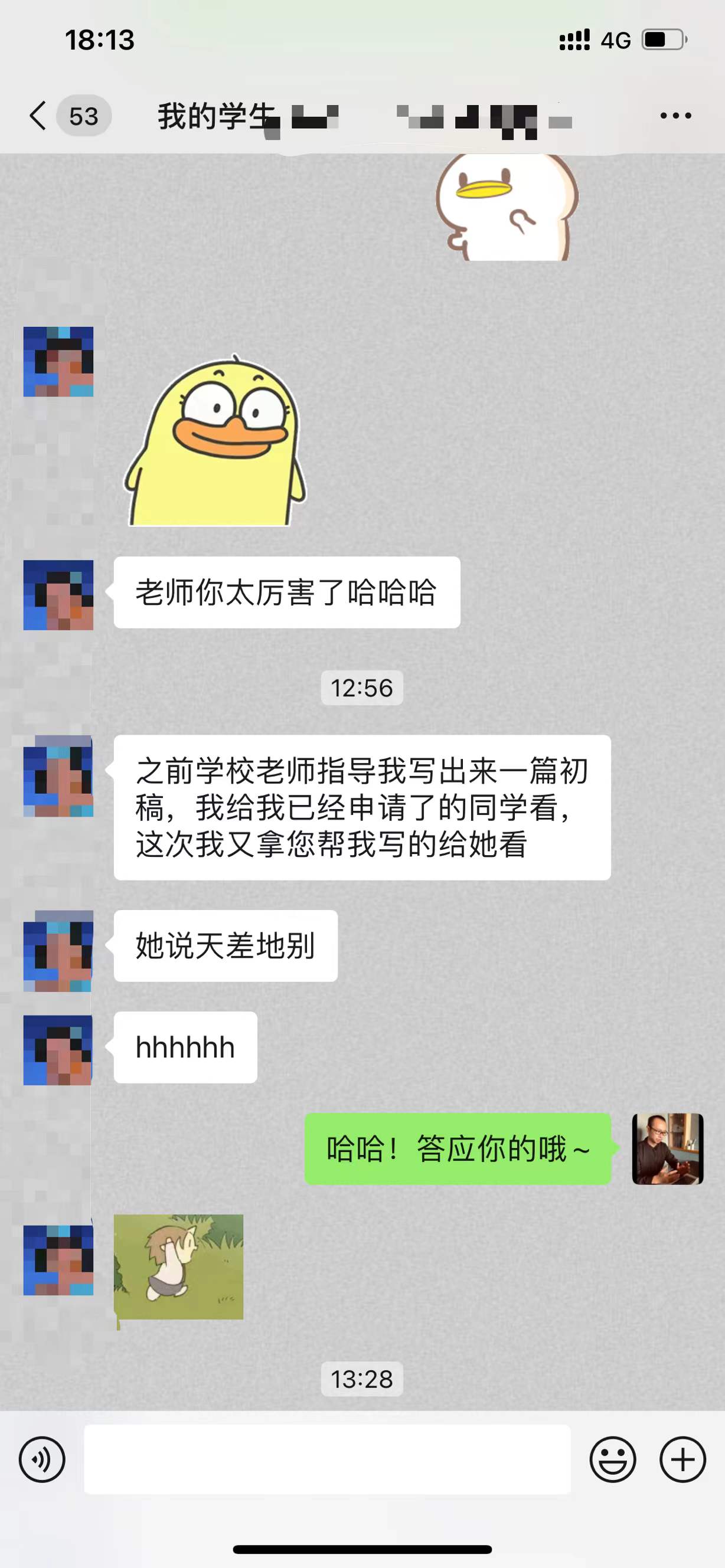Image resolution: width=725 pixels, height=1568 pixels.
Task: Go back to the chat list
Action: (x=38, y=116)
